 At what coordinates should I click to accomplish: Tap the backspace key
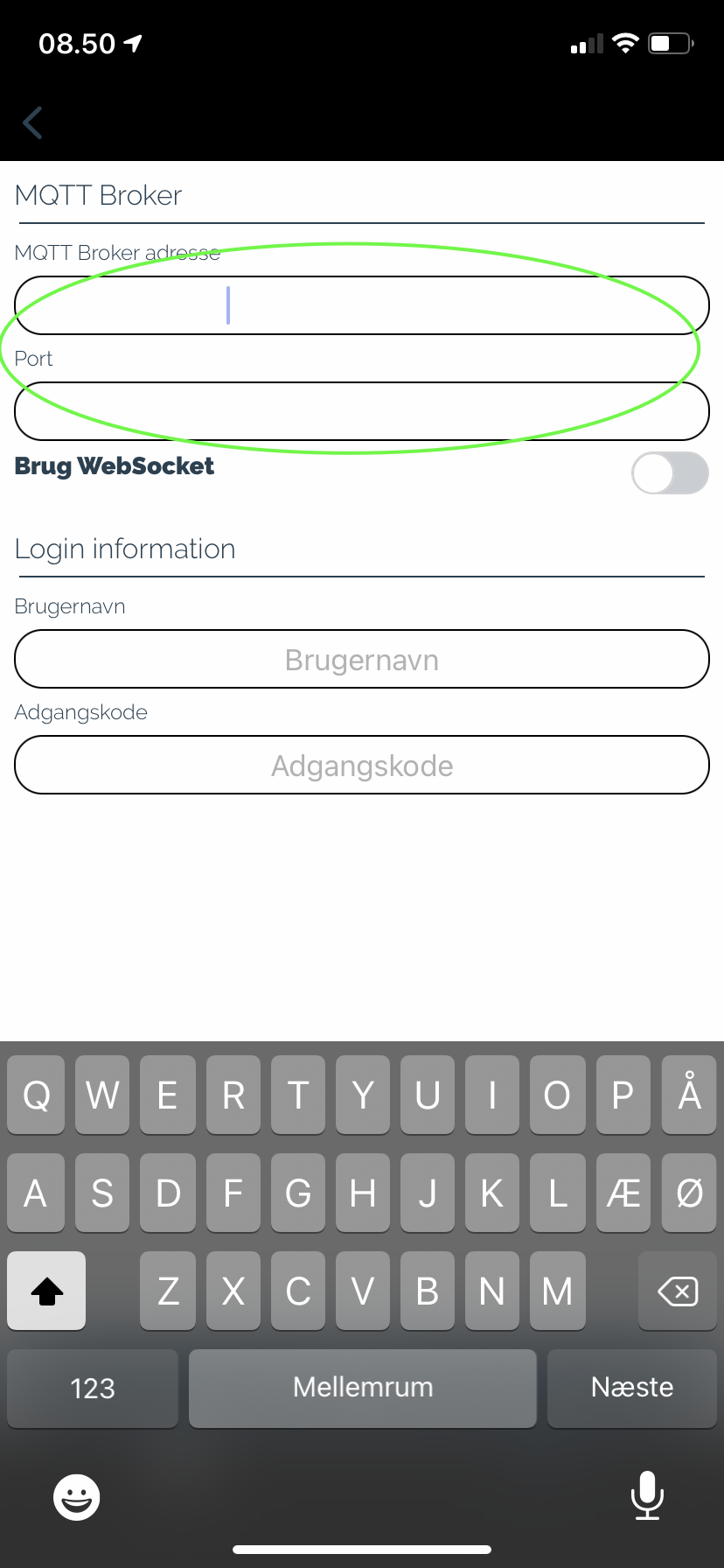click(677, 1291)
